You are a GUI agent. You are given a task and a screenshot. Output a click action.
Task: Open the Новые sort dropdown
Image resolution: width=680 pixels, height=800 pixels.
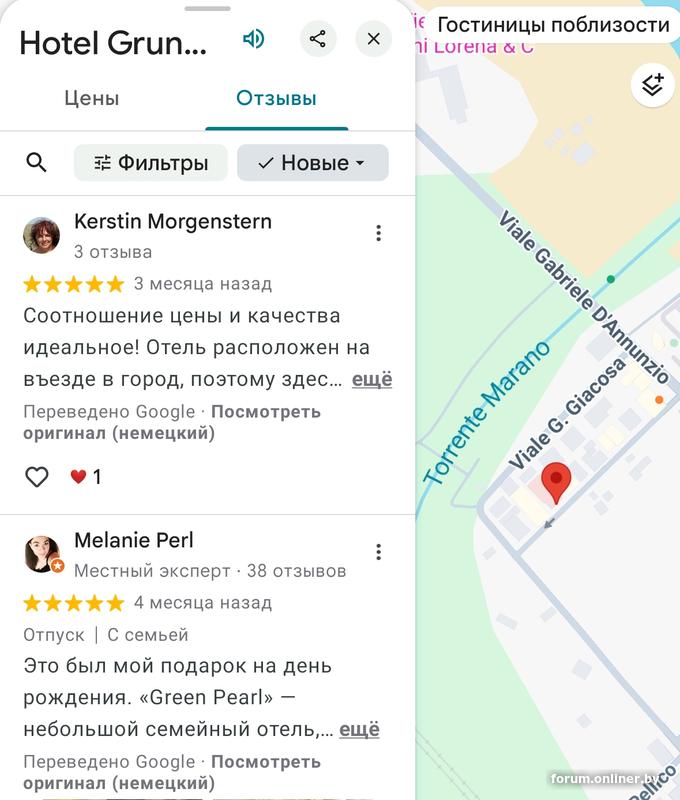(312, 163)
